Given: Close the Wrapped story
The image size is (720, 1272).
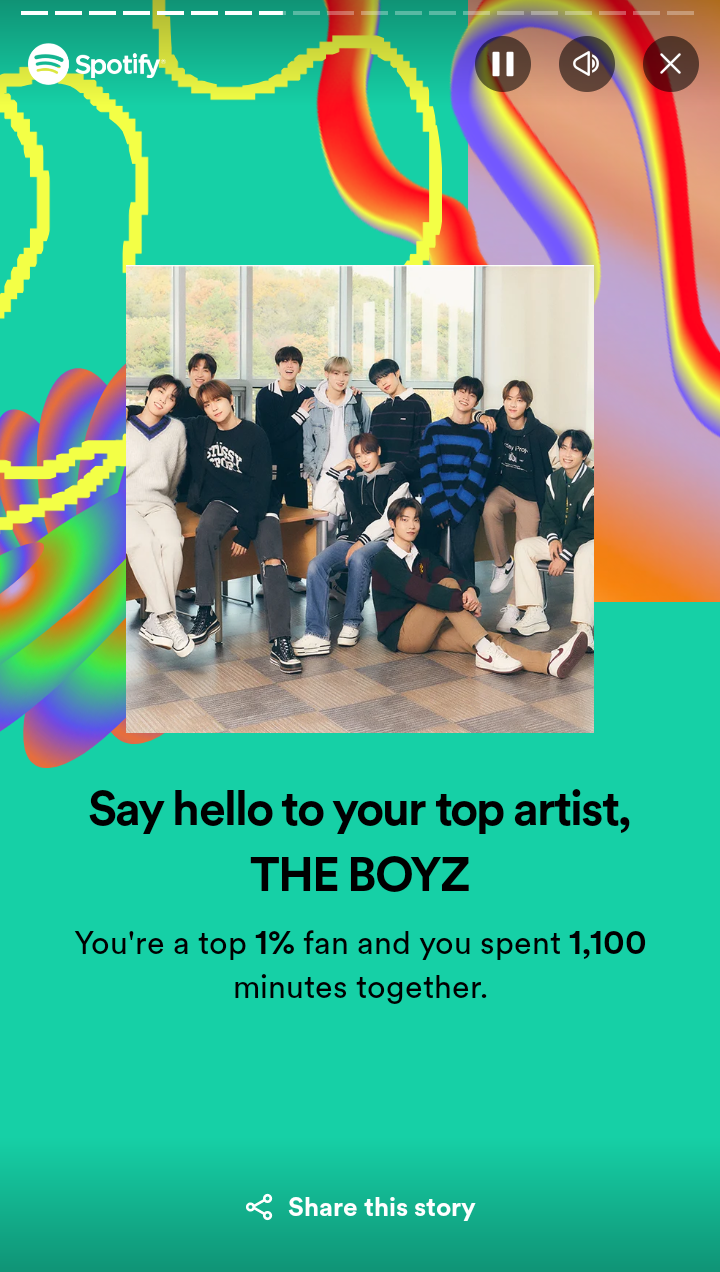Looking at the screenshot, I should 670,64.
